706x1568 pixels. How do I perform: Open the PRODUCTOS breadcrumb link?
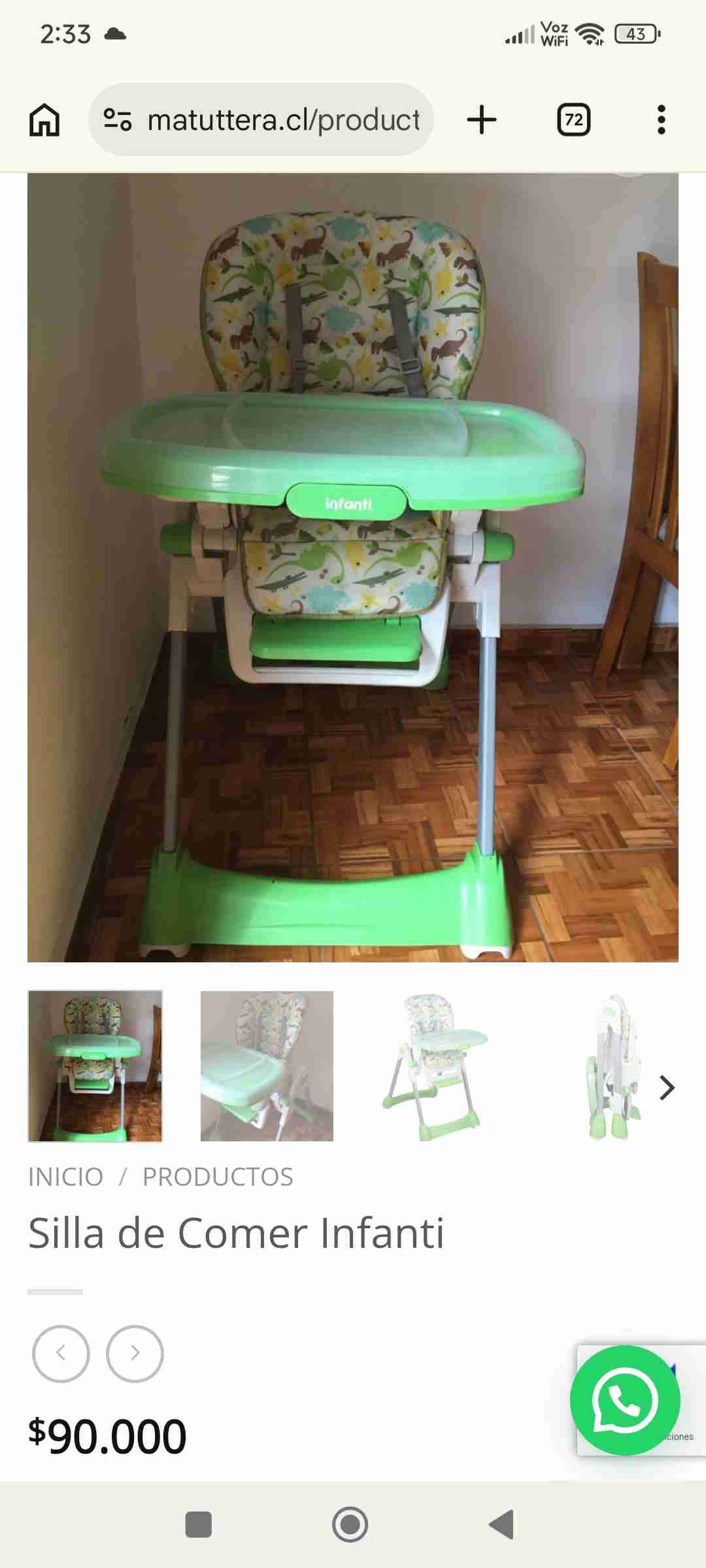point(217,1176)
